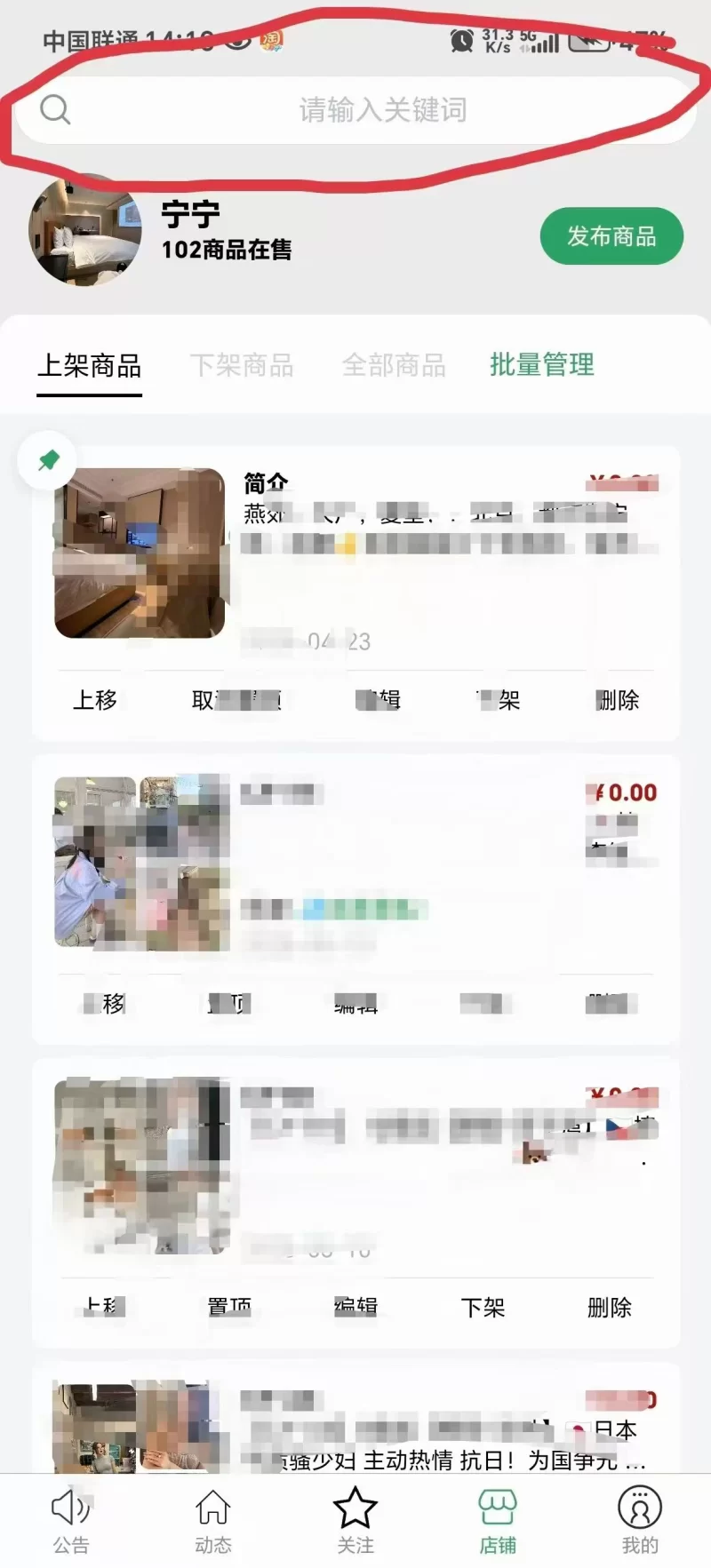Stay on the 上架商品 tab
This screenshot has width=711, height=1568.
(89, 365)
